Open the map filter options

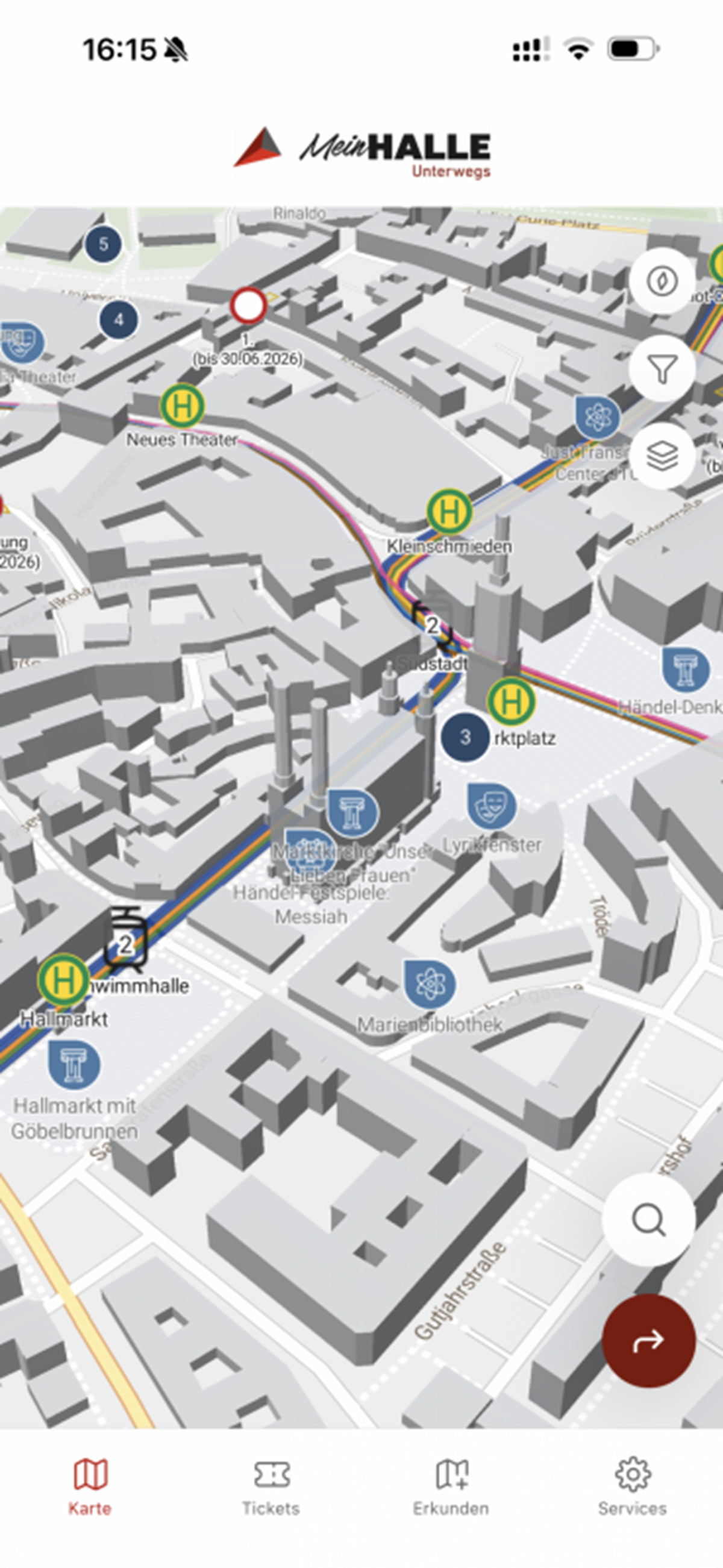click(x=662, y=368)
